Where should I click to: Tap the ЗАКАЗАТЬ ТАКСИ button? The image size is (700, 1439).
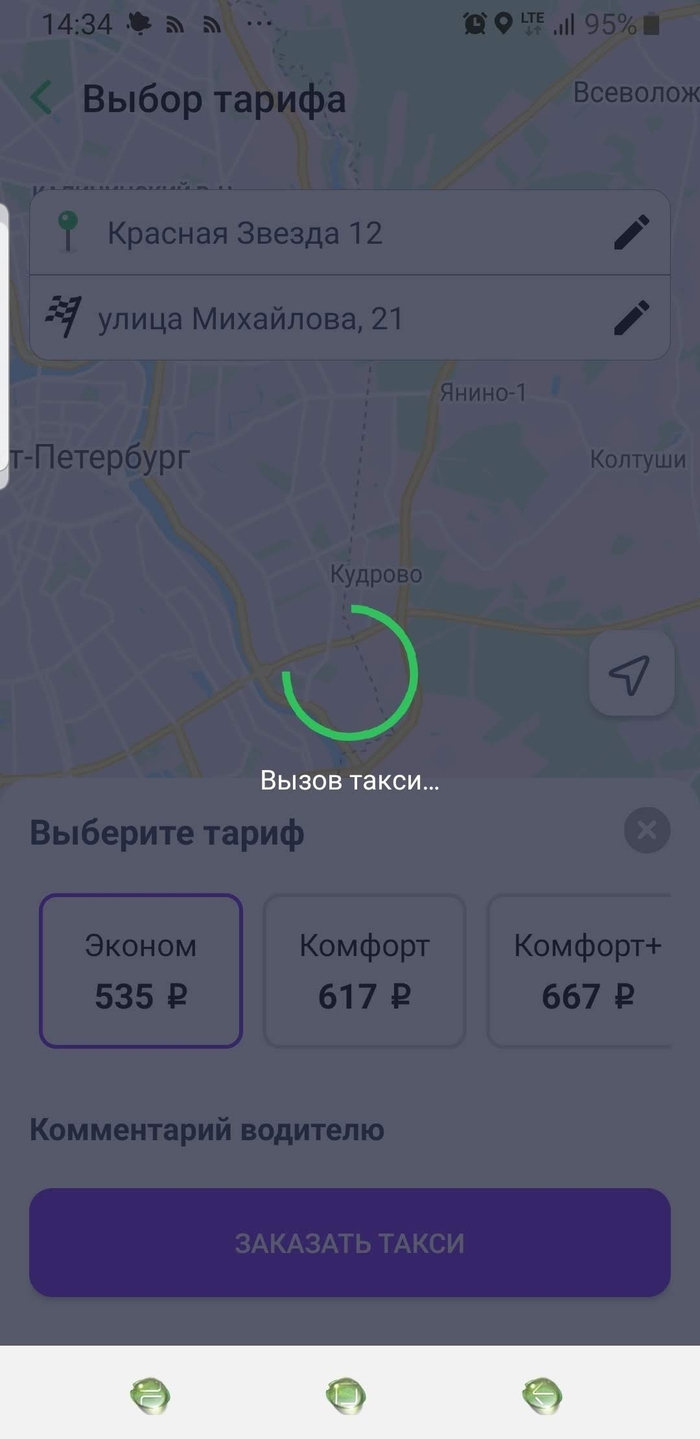(x=349, y=1243)
